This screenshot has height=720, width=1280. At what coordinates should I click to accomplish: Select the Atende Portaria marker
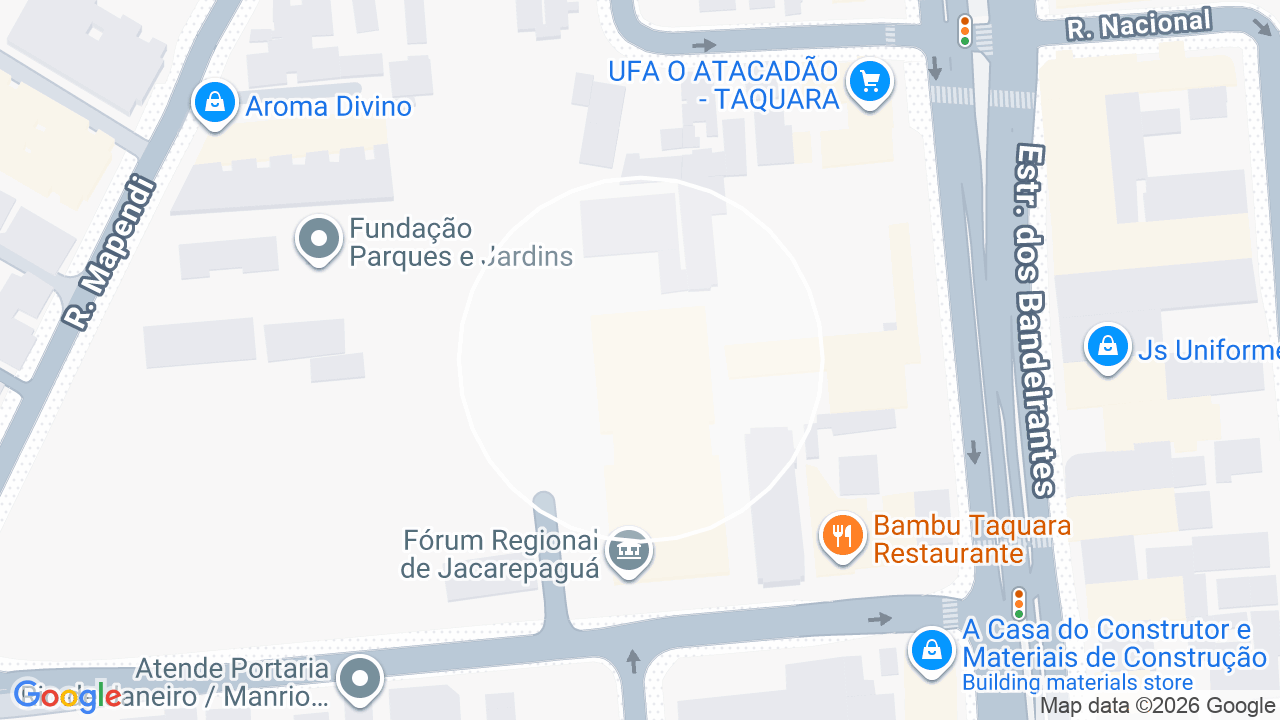click(x=360, y=680)
